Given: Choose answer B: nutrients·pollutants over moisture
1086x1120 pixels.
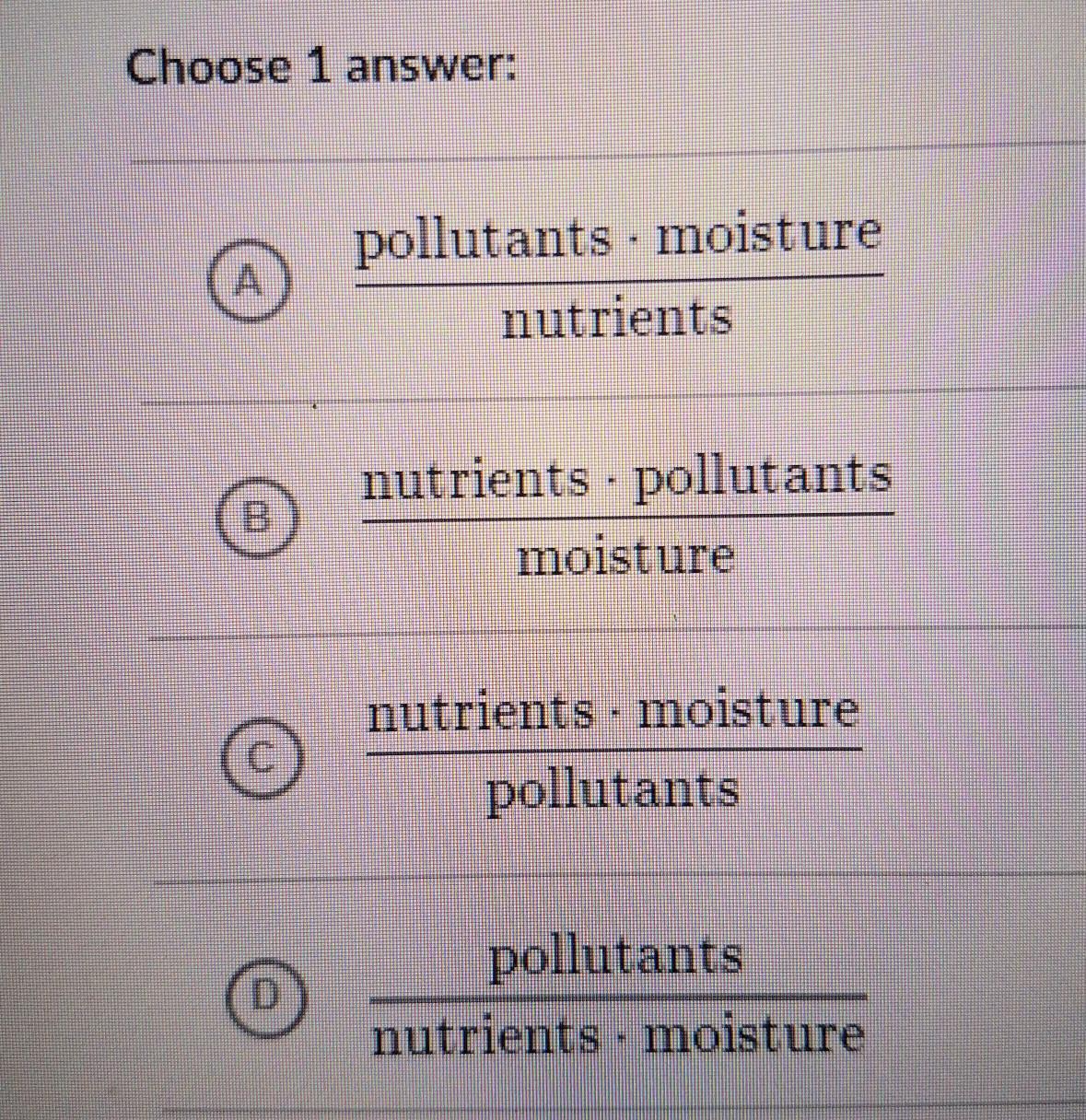Looking at the screenshot, I should [259, 519].
